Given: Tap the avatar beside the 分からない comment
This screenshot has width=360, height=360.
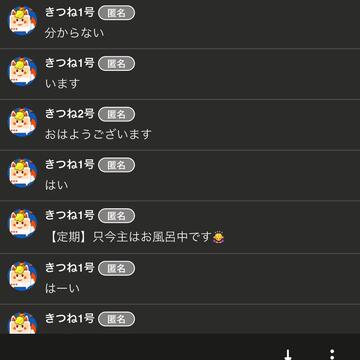Looking at the screenshot, I should coord(23,21).
